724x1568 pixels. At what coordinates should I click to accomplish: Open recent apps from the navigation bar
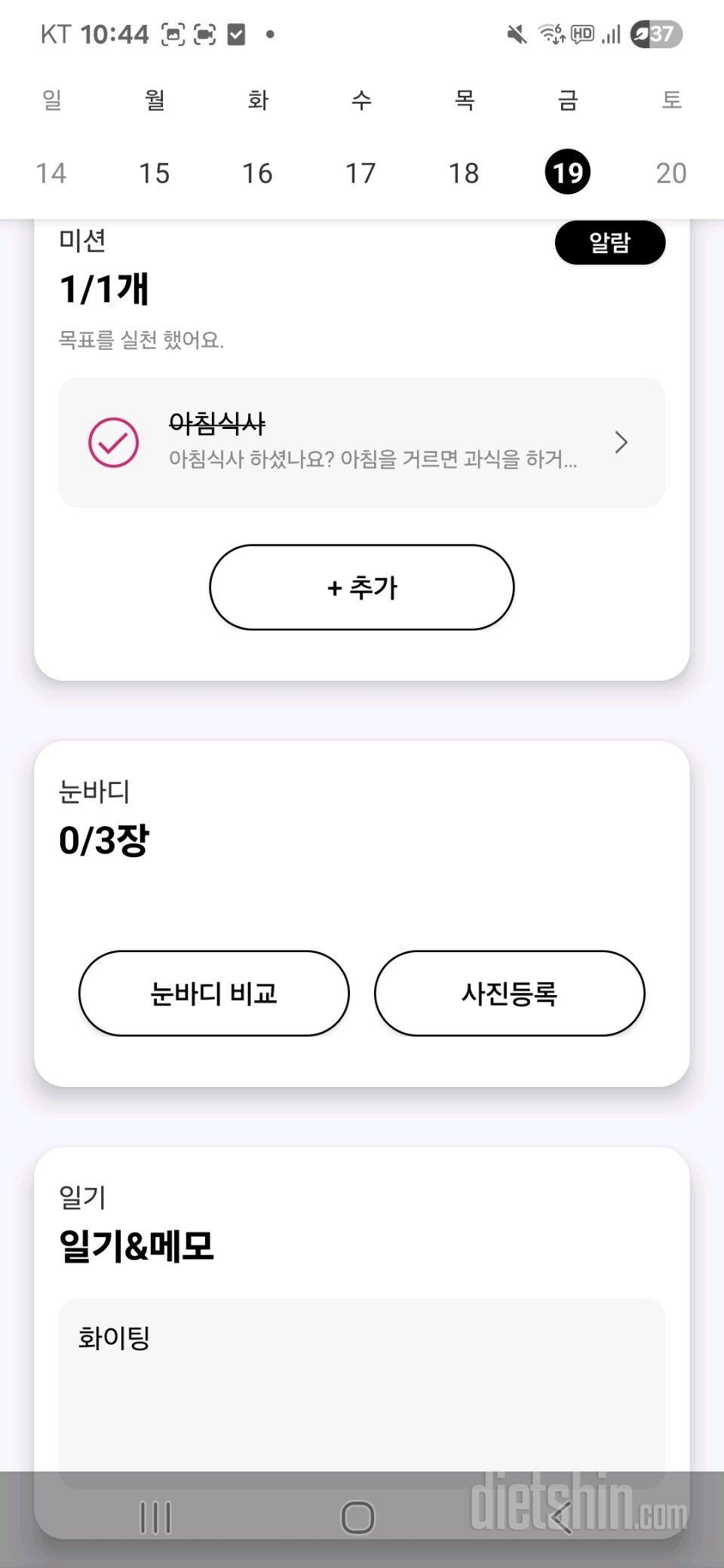(156, 1517)
